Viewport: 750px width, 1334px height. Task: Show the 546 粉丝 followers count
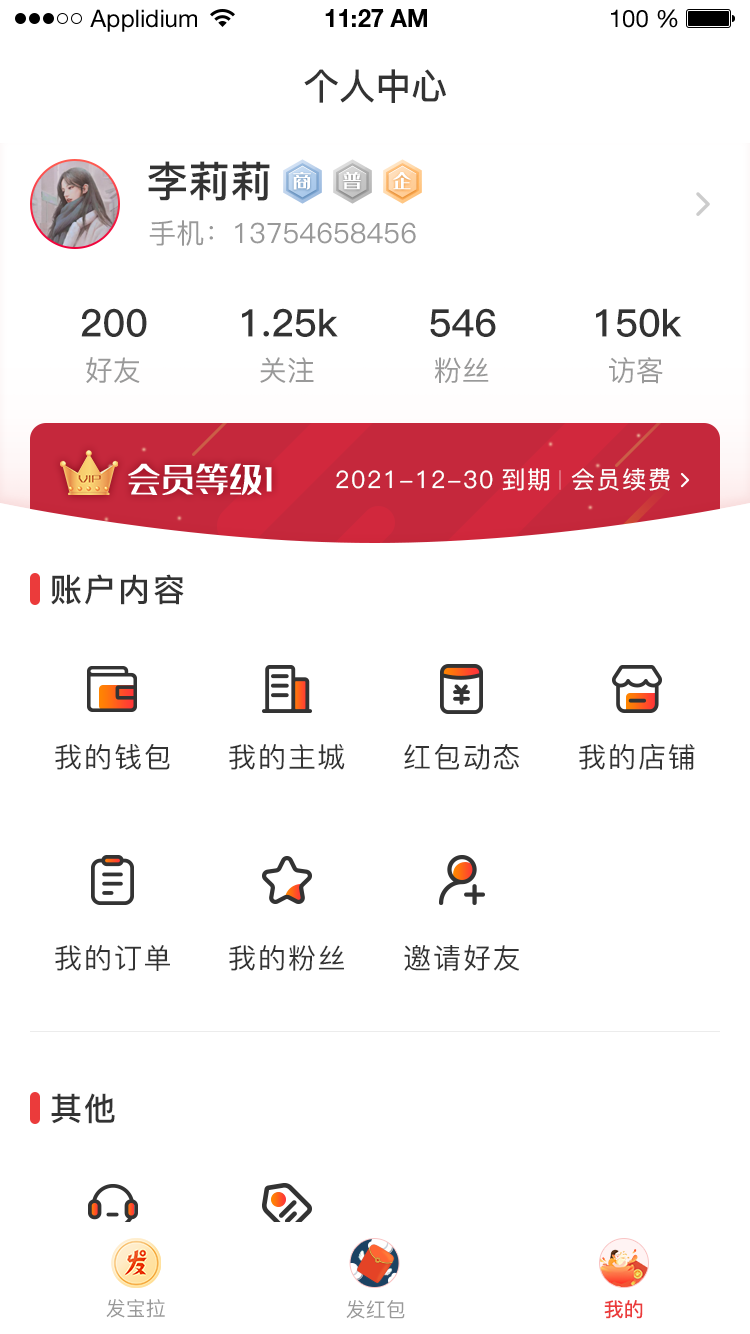[x=462, y=344]
